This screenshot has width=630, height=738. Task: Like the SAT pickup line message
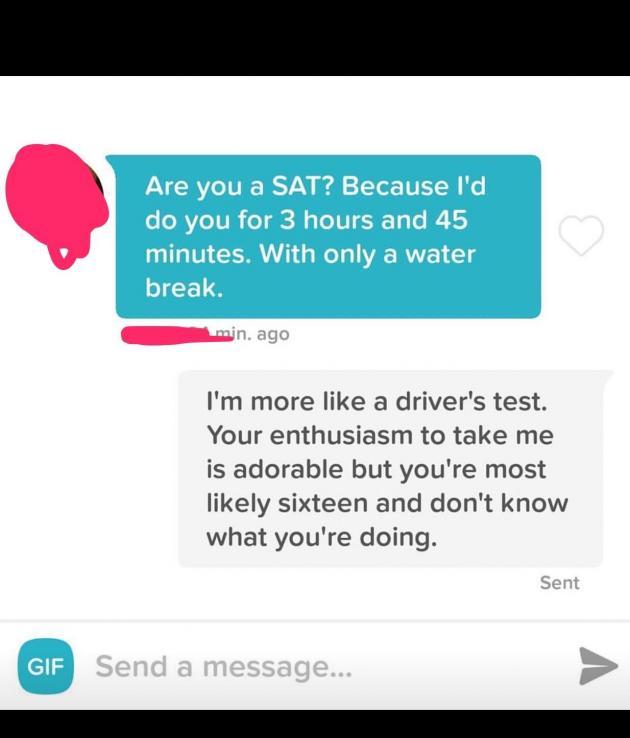tap(581, 235)
